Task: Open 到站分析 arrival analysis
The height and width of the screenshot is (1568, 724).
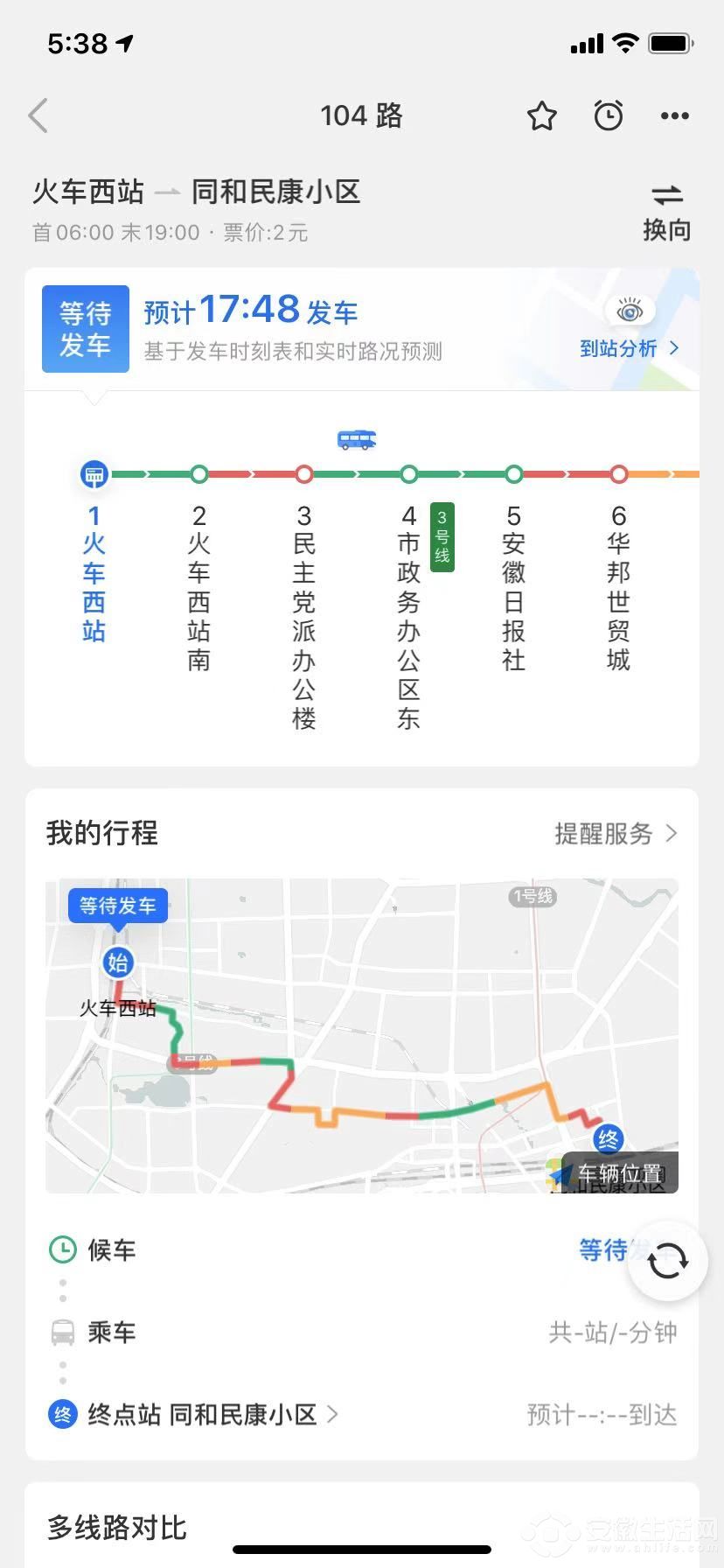Action: click(x=630, y=348)
